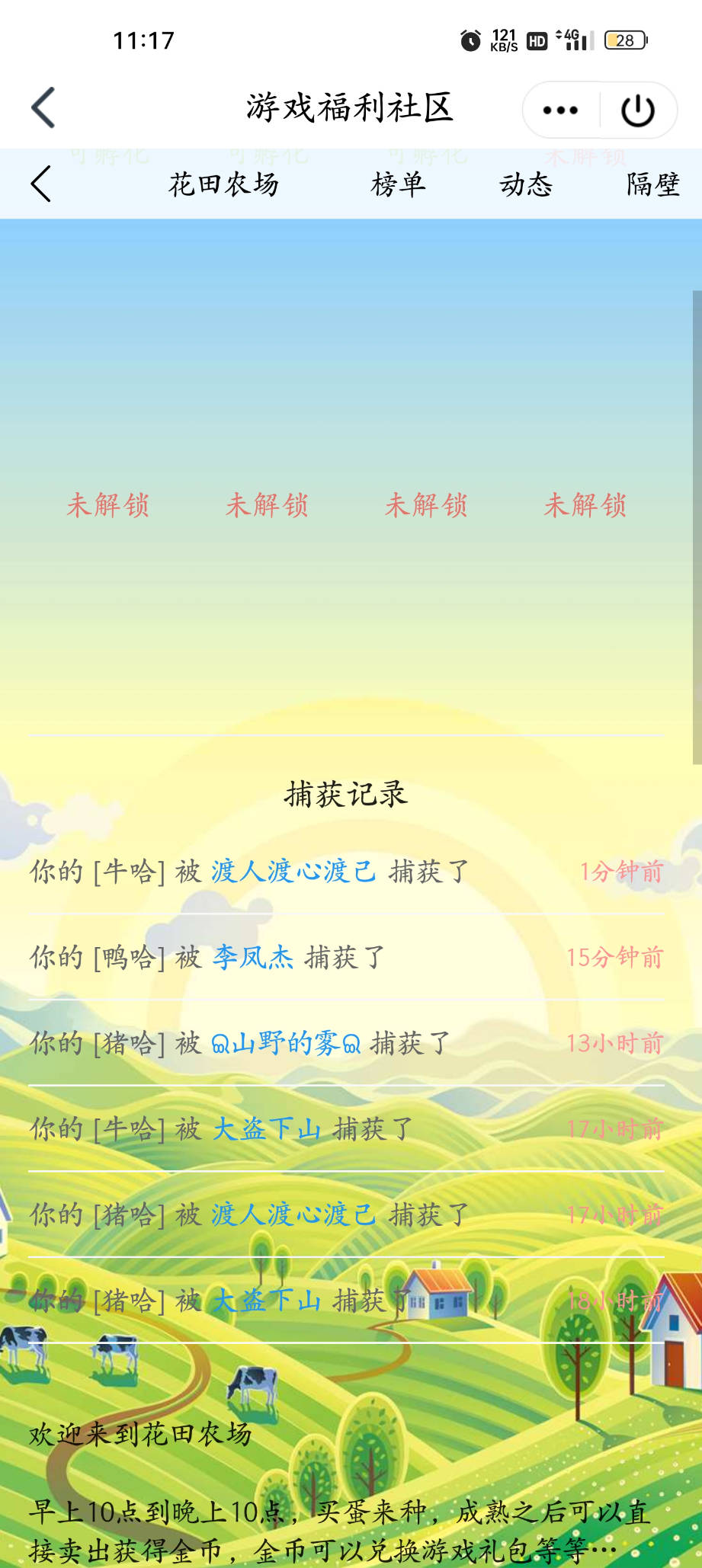Close the mini program with power icon
The width and height of the screenshot is (702, 1568).
[x=638, y=110]
